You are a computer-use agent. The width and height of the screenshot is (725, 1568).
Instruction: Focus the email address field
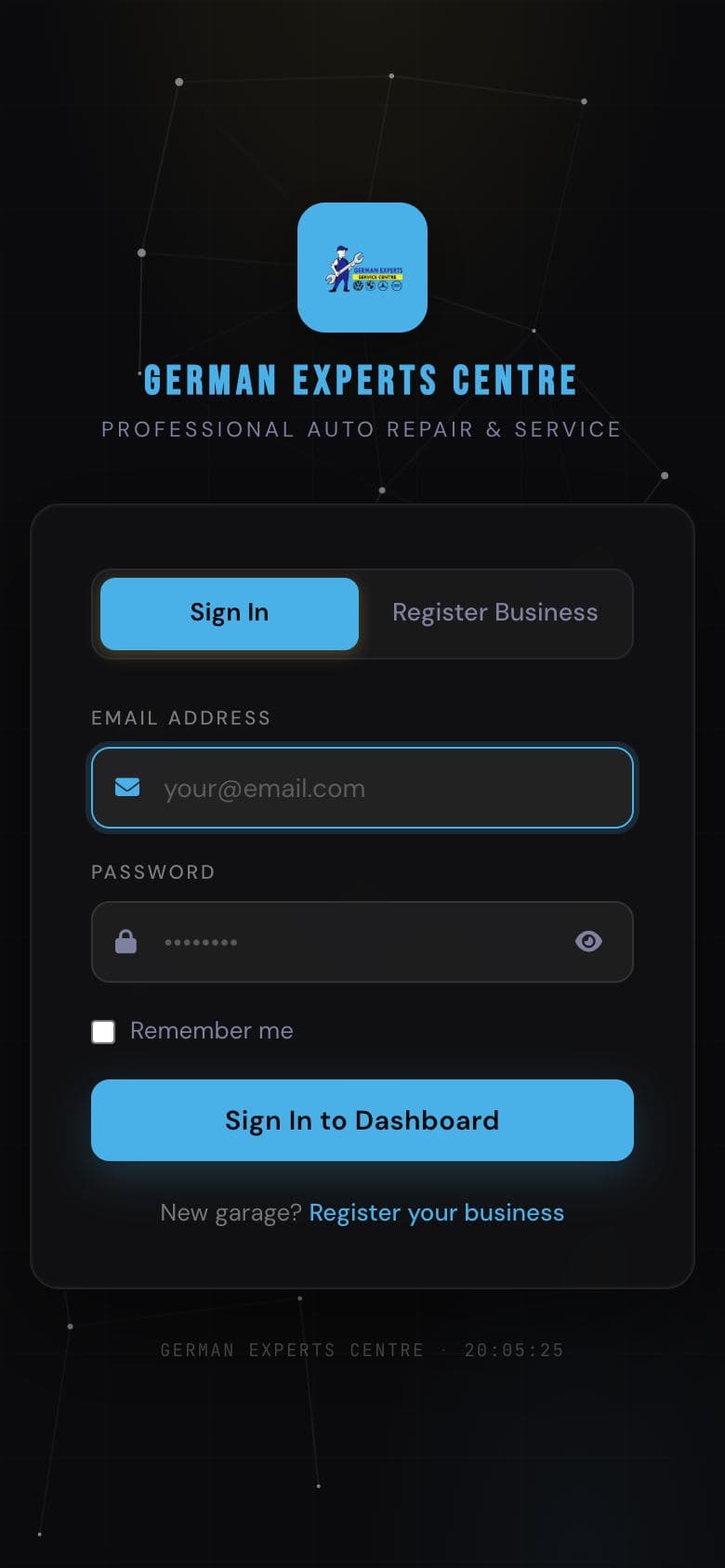362,788
